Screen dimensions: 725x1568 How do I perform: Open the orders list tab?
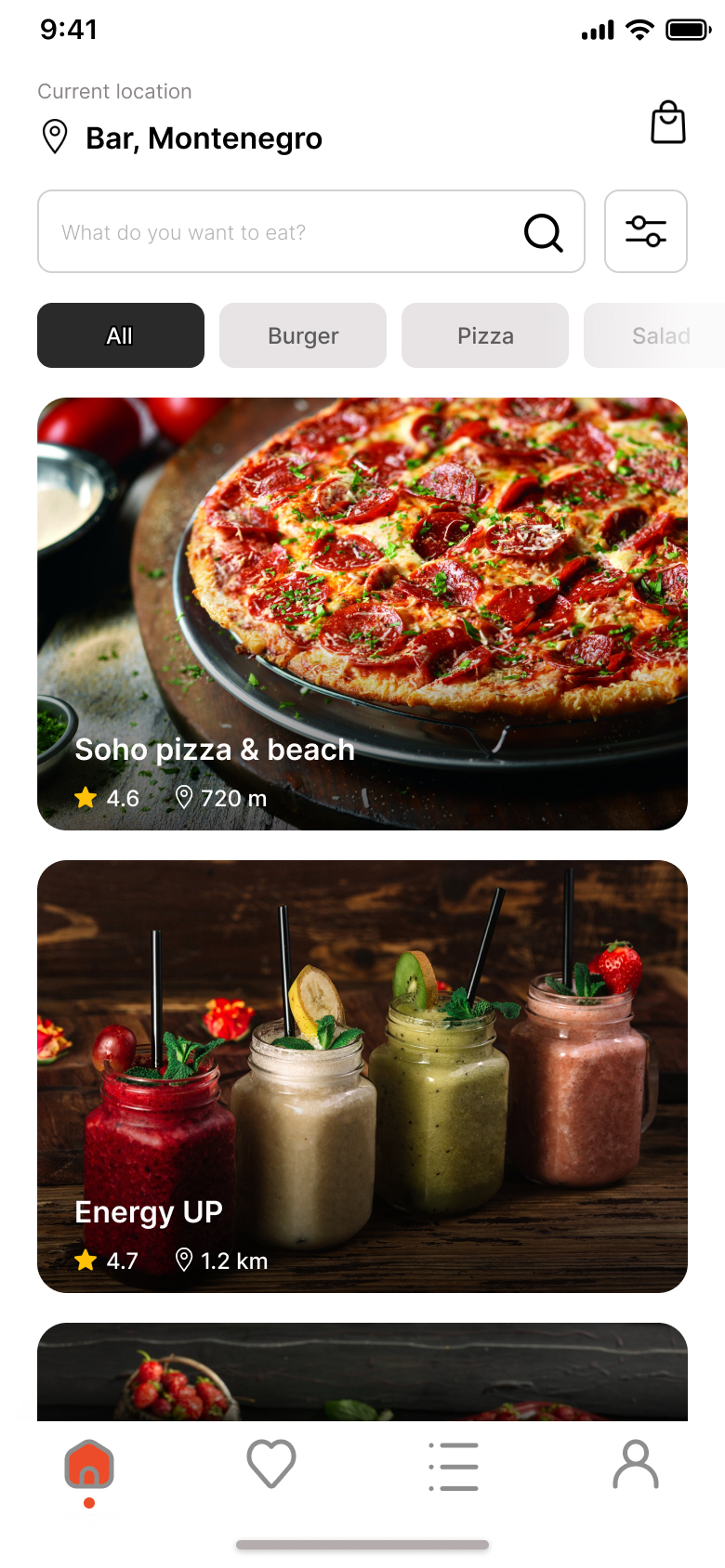pos(454,1466)
